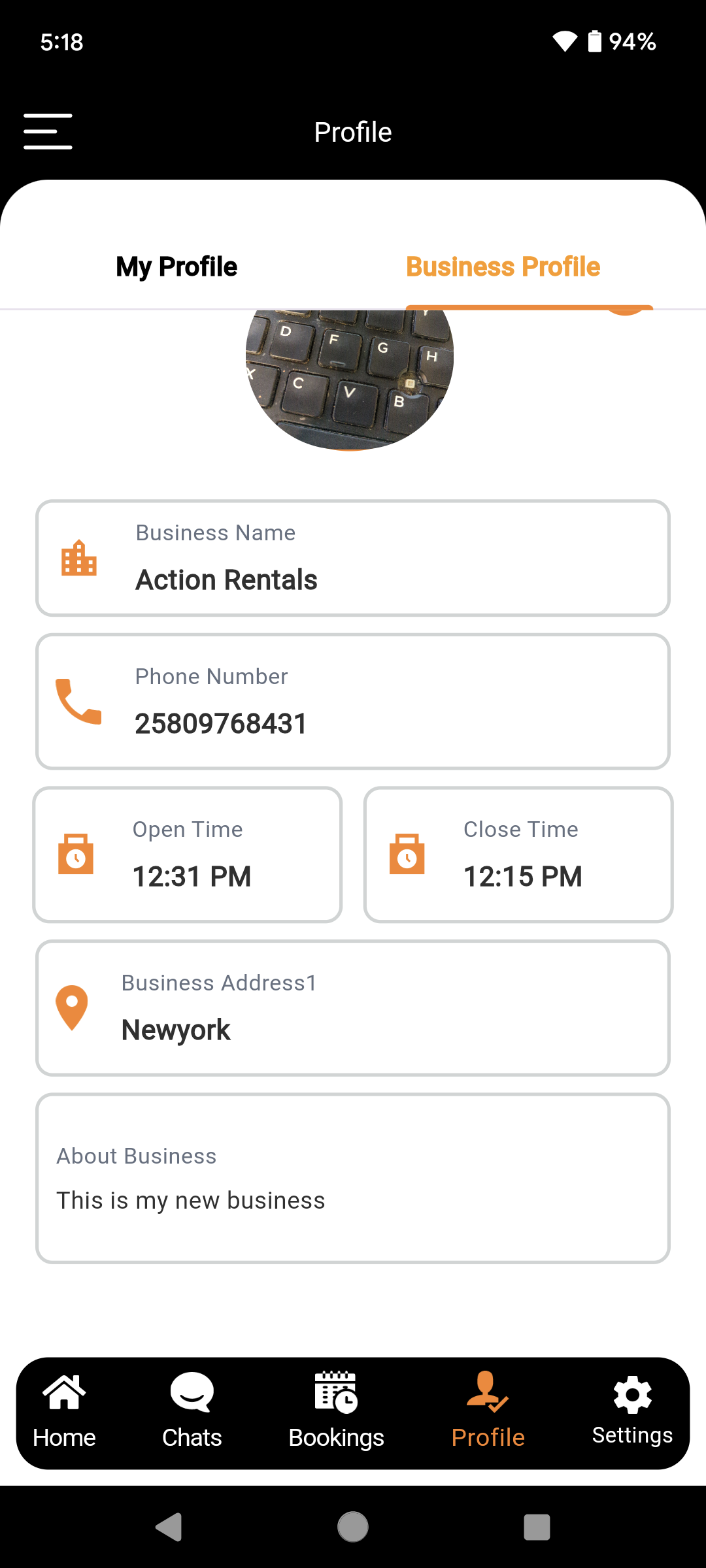Tap the Business Name field
This screenshot has height=1568, width=706.
click(353, 559)
